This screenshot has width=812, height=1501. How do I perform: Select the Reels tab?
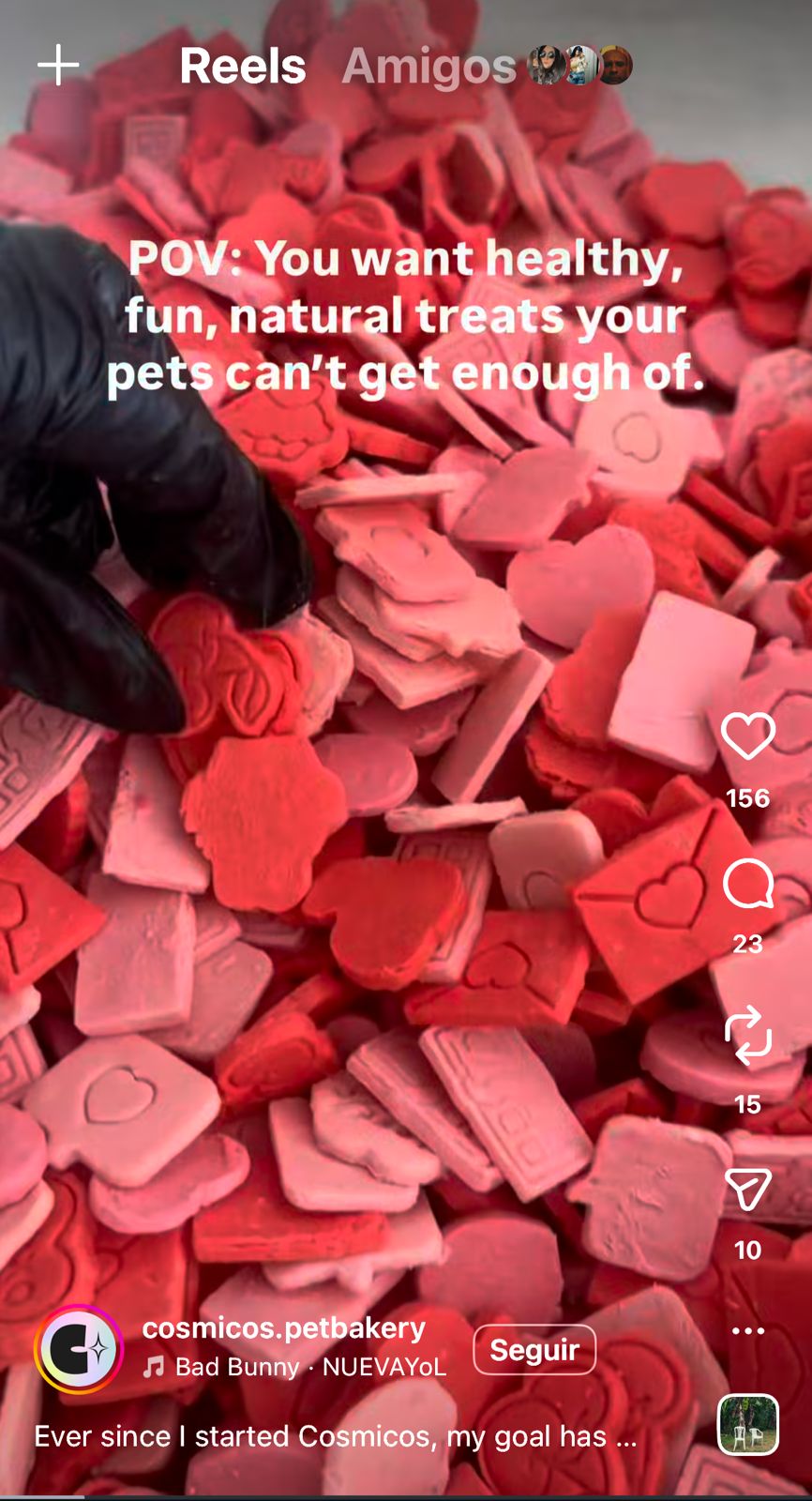point(242,67)
